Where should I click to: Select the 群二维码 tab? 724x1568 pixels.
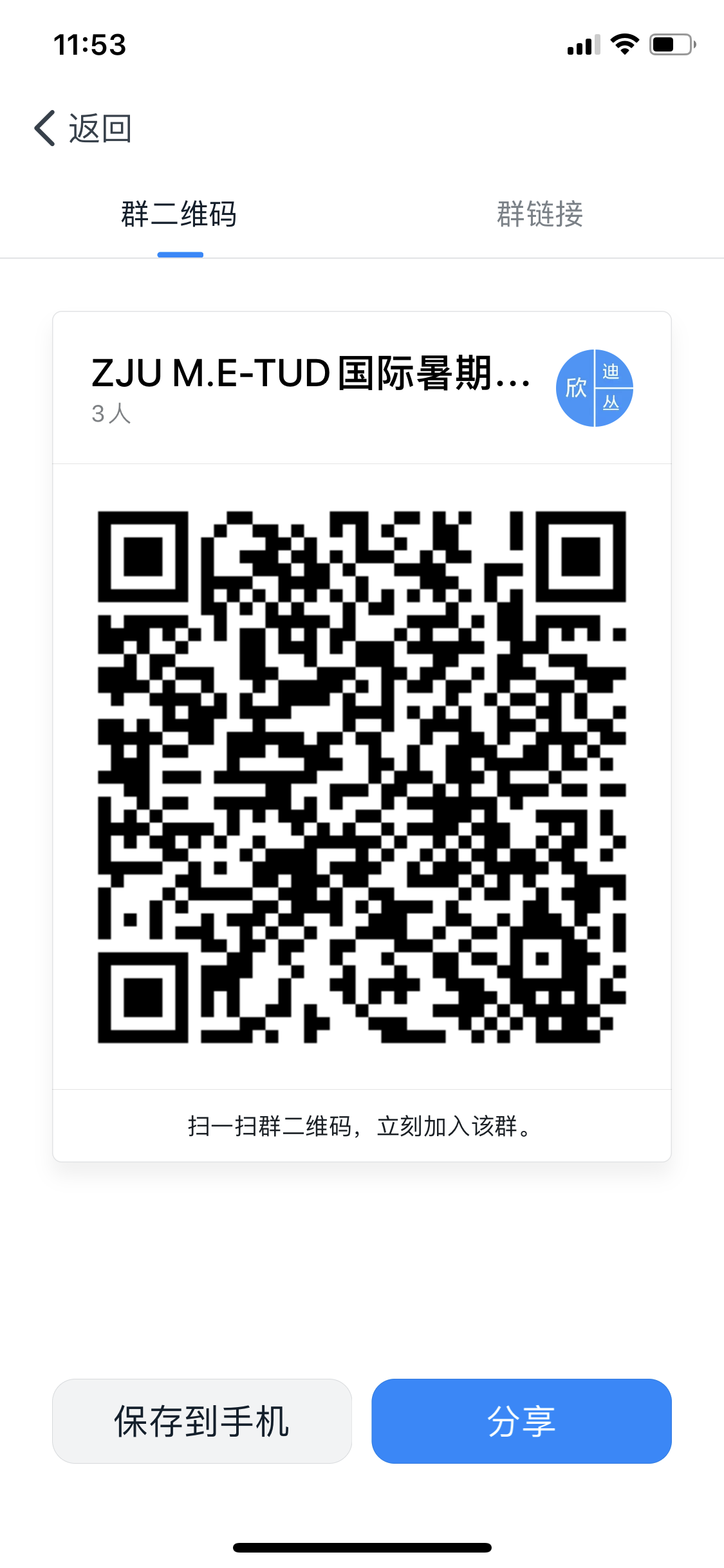180,214
